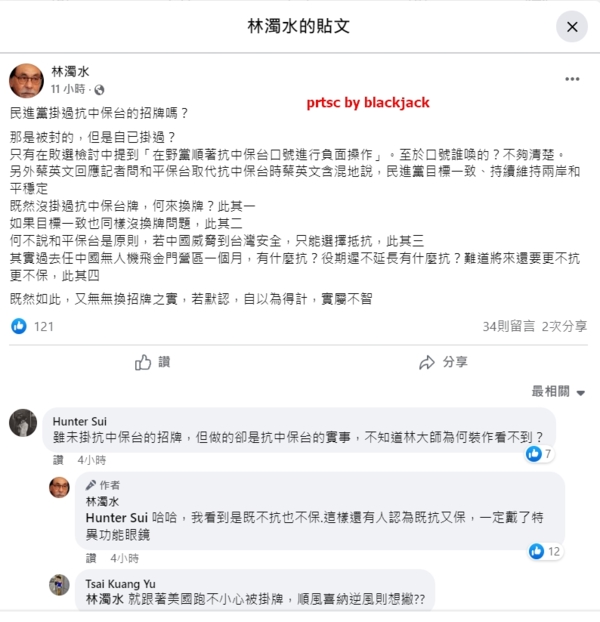Open 林濁水's profile from post header
Image resolution: width=600 pixels, height=622 pixels.
point(71,71)
